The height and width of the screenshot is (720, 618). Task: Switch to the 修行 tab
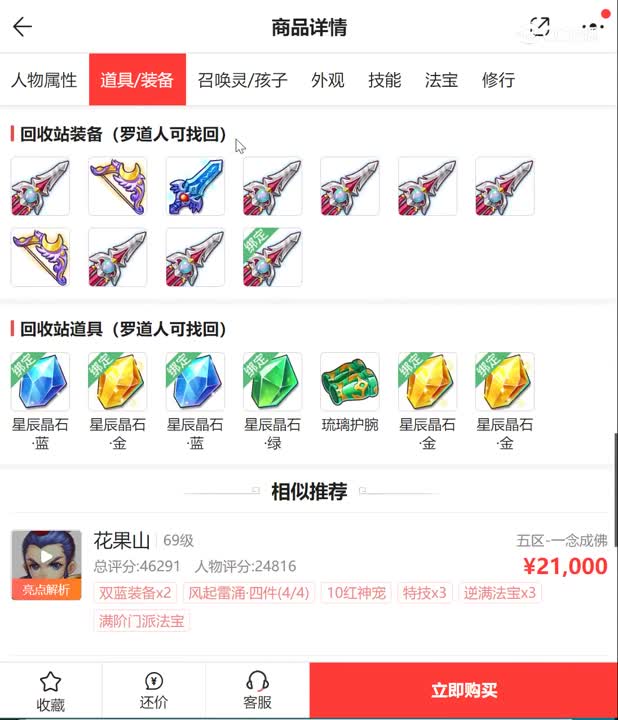click(498, 80)
